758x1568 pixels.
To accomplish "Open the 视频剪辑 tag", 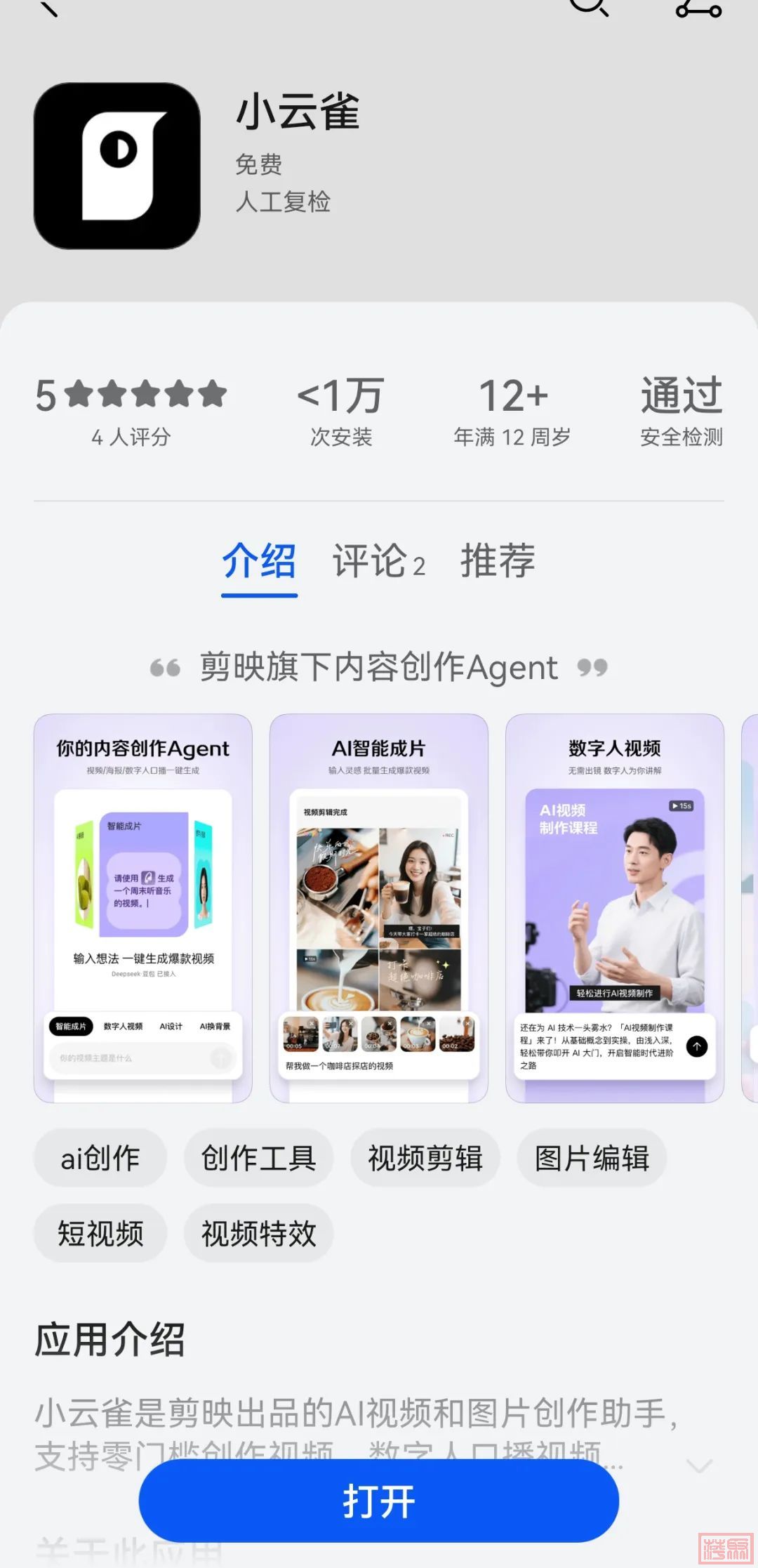I will click(x=425, y=1158).
